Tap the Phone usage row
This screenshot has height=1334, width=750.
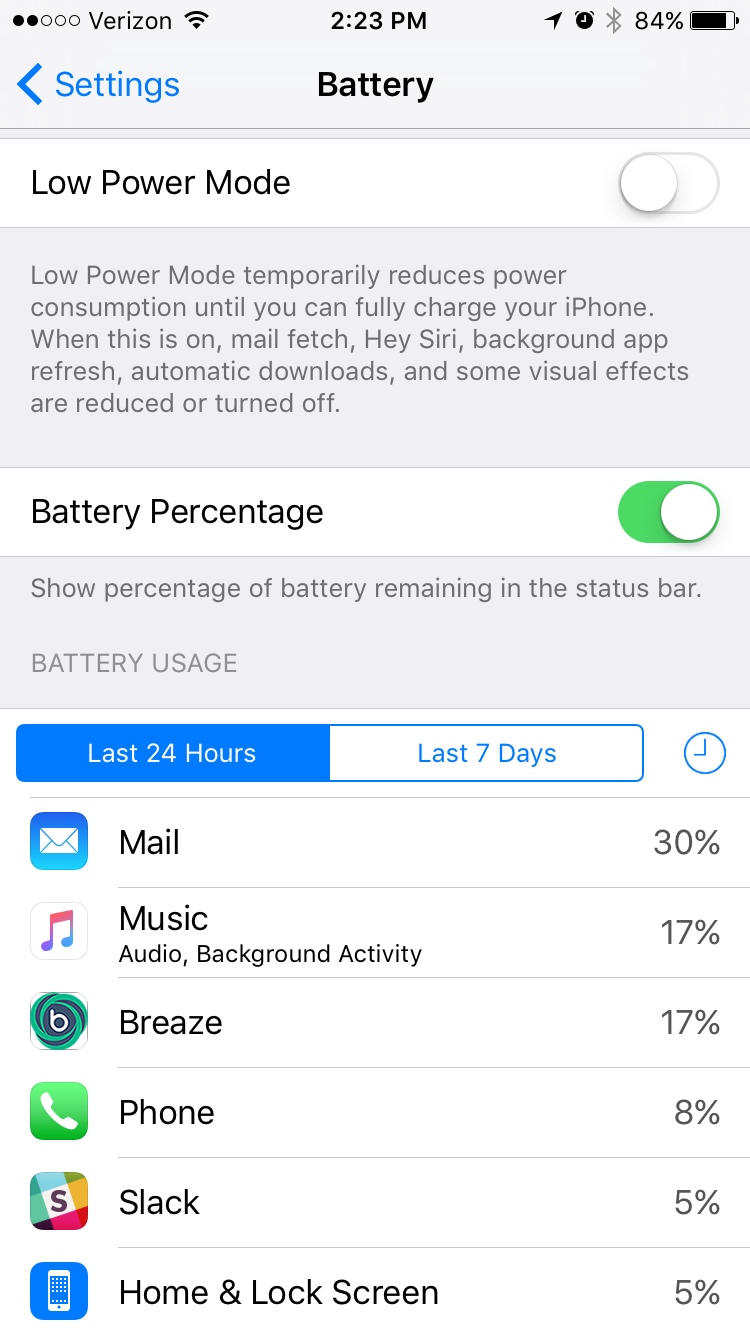pyautogui.click(x=375, y=1112)
